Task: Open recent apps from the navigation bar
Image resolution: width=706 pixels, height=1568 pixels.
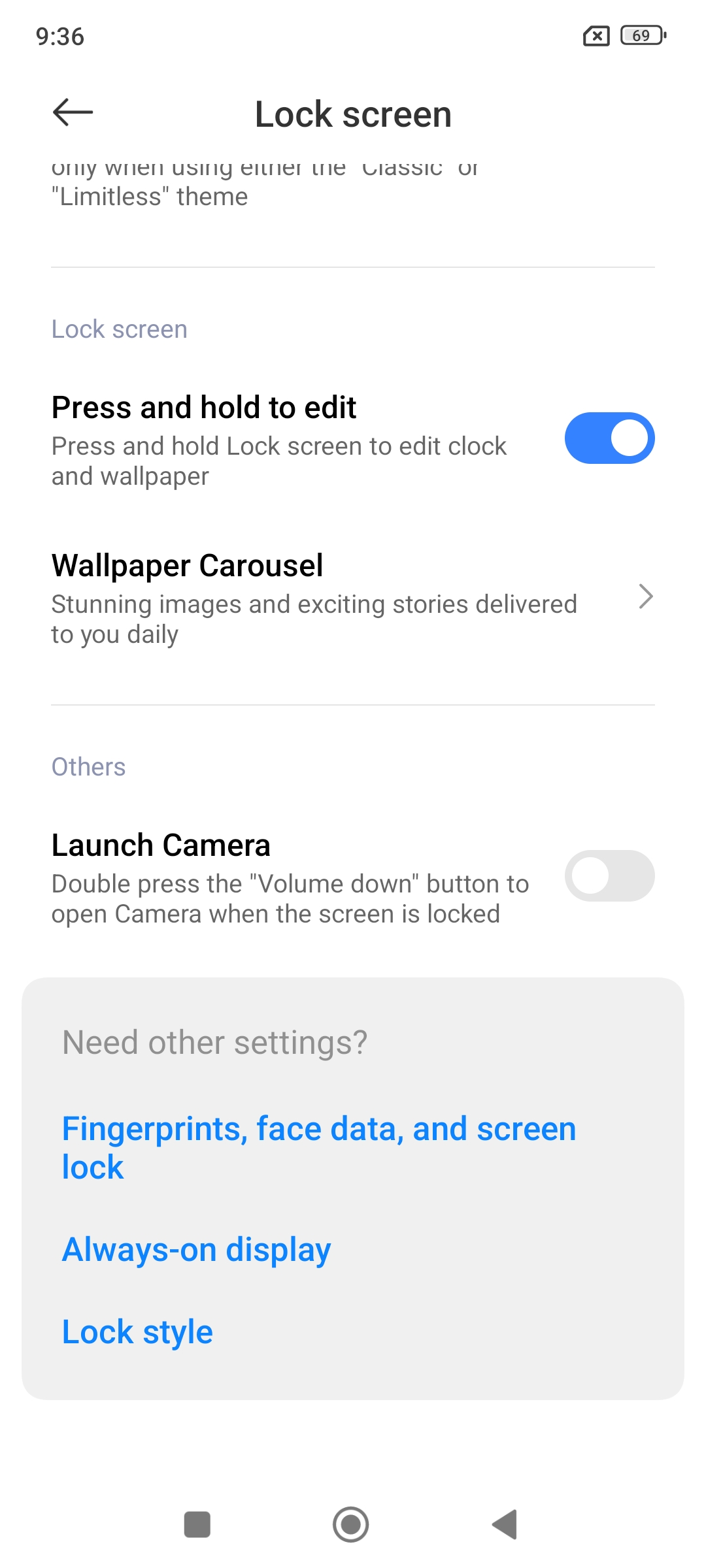Action: click(197, 1524)
